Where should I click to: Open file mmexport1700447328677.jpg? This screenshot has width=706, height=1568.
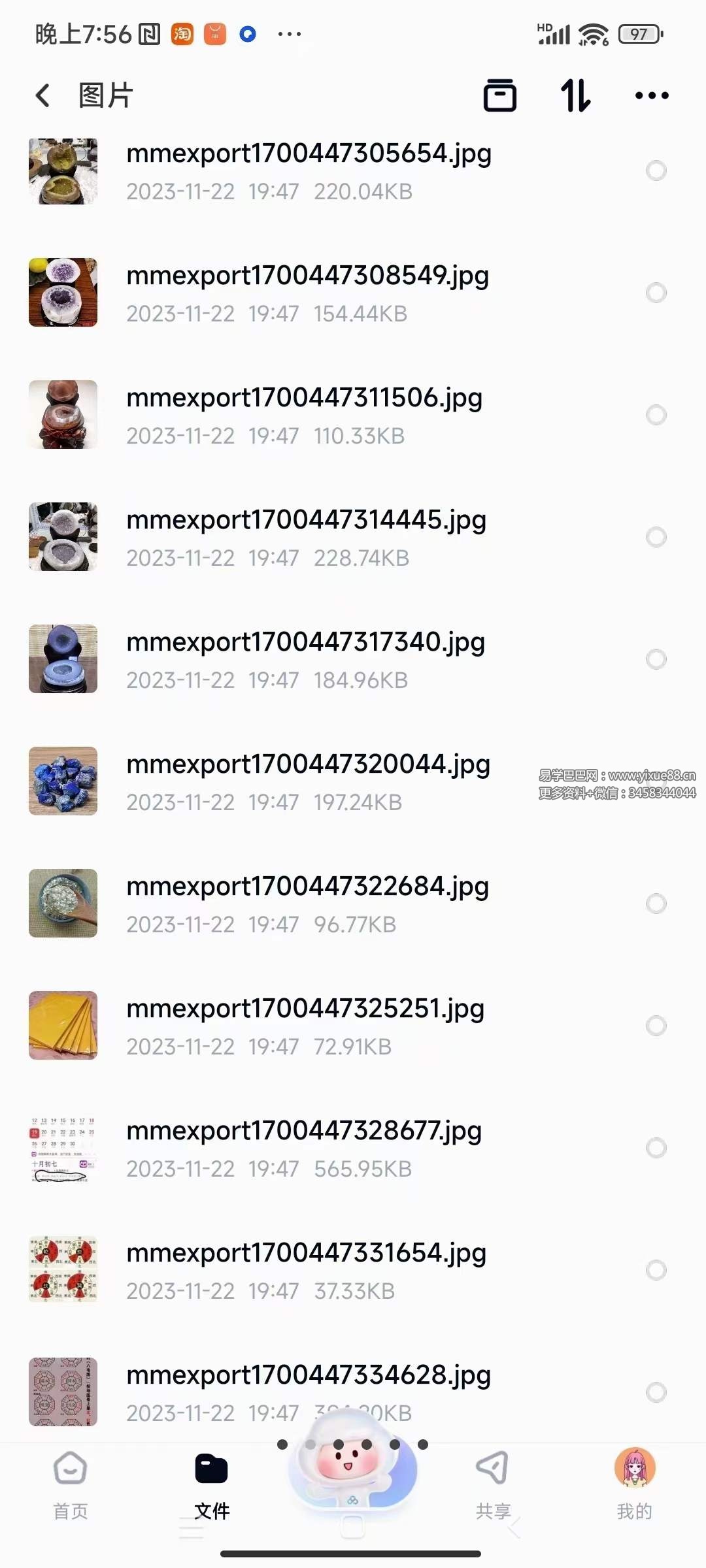305,1148
